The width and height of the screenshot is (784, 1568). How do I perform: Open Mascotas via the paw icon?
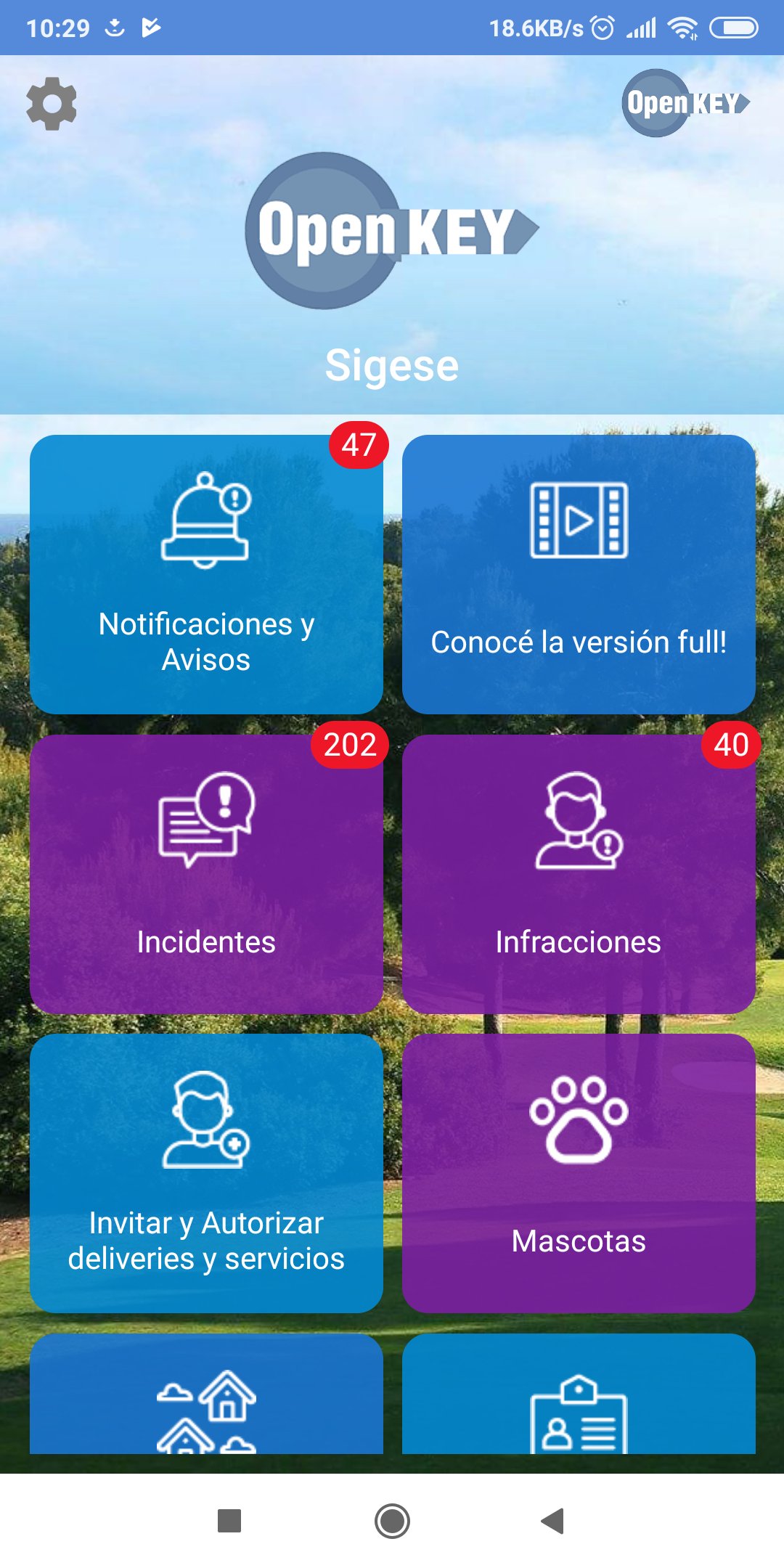pos(579,1119)
